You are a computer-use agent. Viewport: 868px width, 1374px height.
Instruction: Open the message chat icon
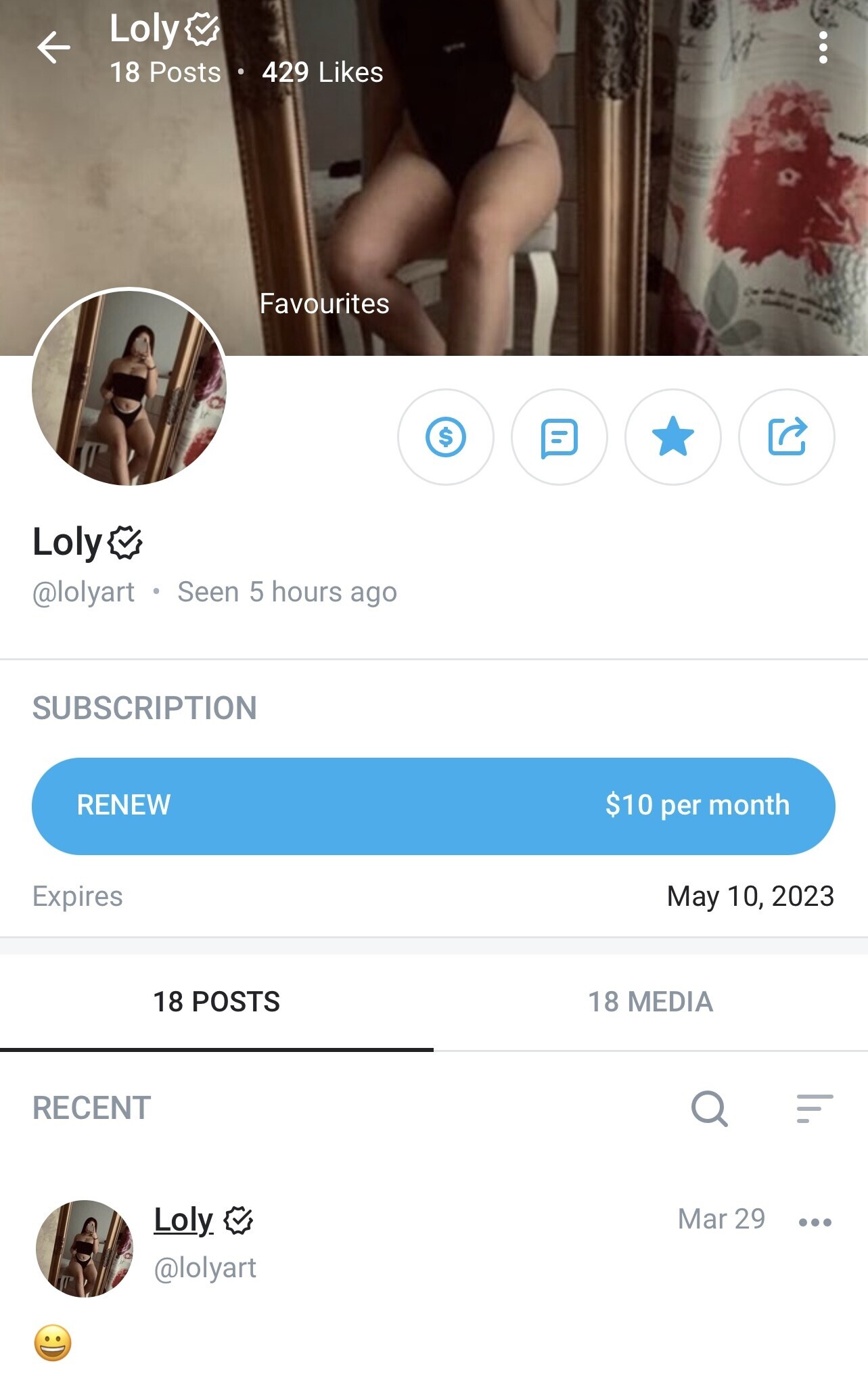coord(559,437)
